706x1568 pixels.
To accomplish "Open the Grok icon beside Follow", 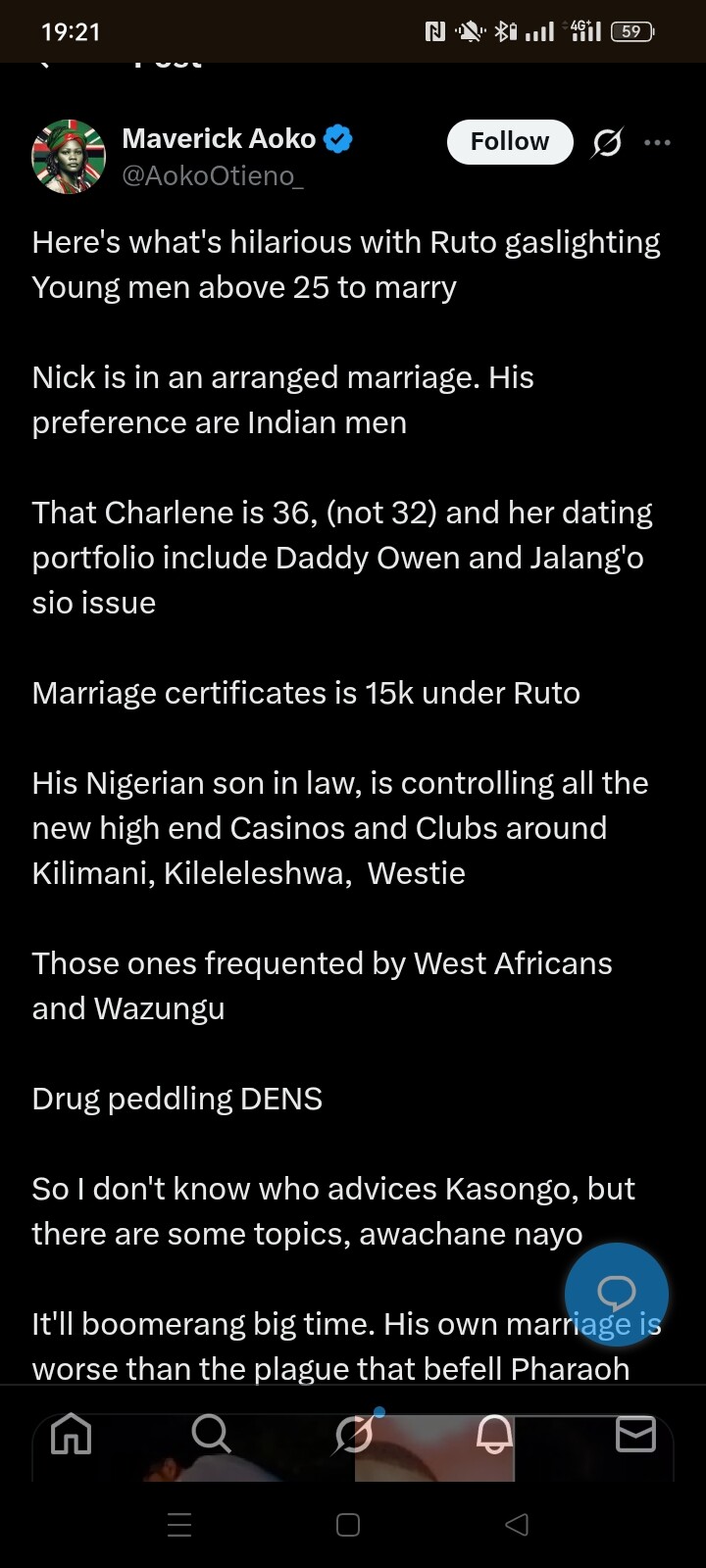I will 607,143.
